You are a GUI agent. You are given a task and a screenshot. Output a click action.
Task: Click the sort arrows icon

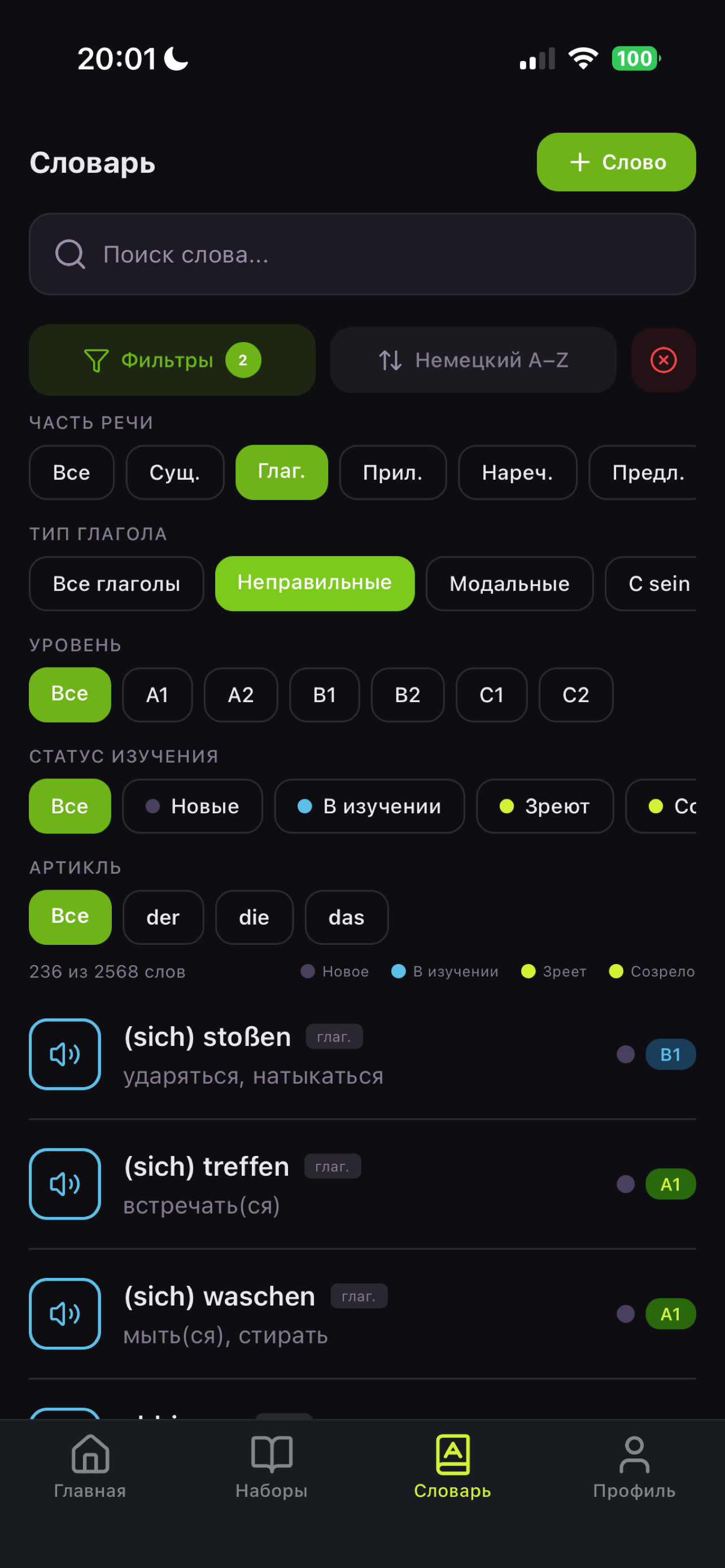tap(391, 360)
